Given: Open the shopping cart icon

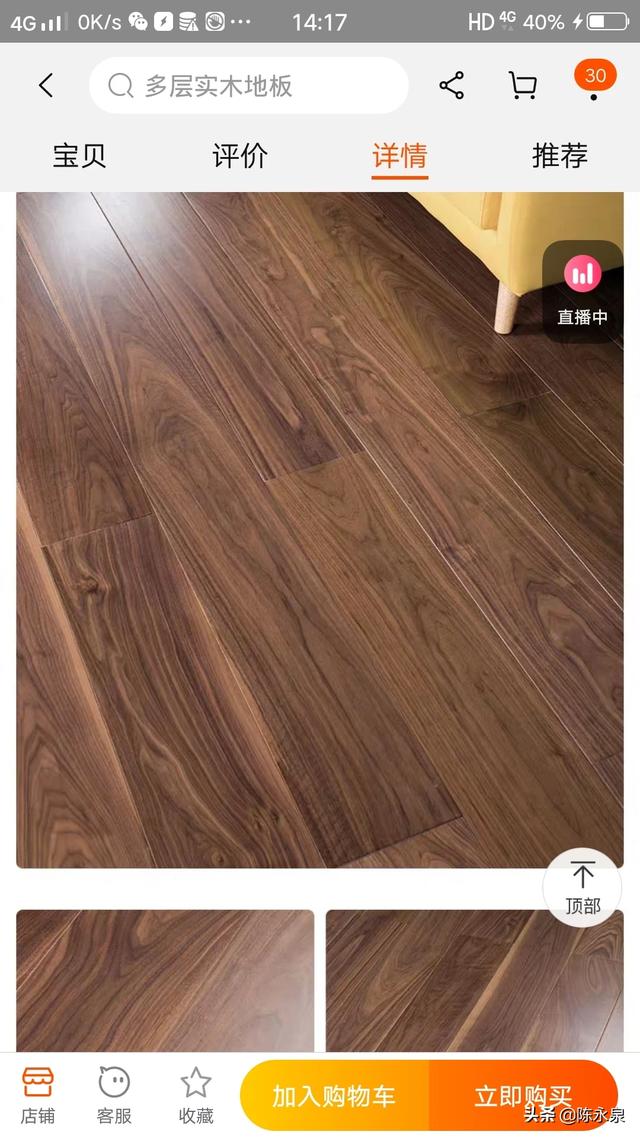Looking at the screenshot, I should coord(522,86).
